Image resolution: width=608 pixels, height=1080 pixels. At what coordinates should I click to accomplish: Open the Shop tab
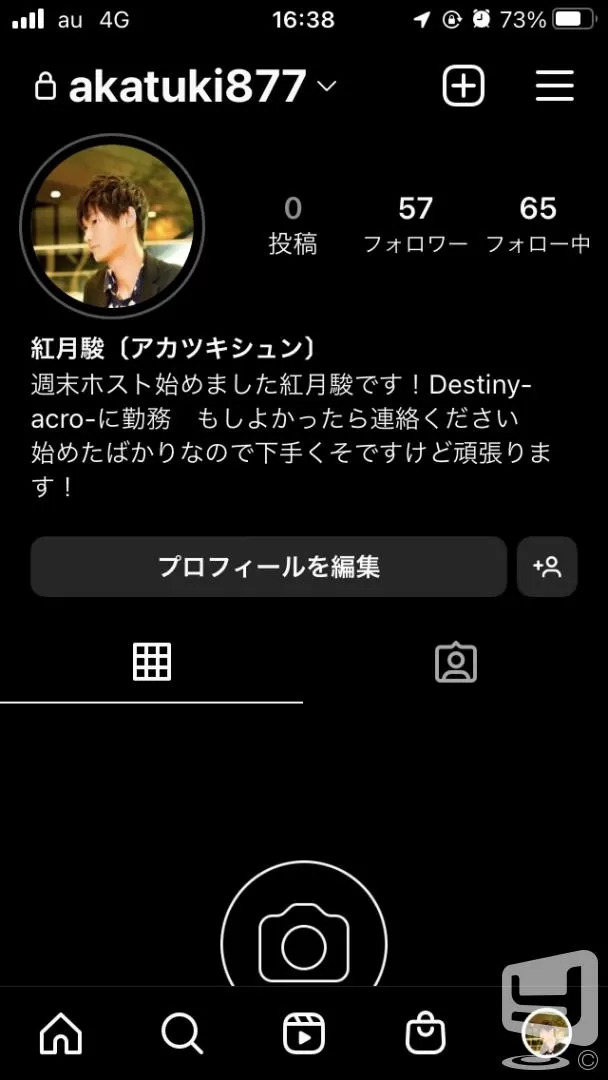point(426,1034)
